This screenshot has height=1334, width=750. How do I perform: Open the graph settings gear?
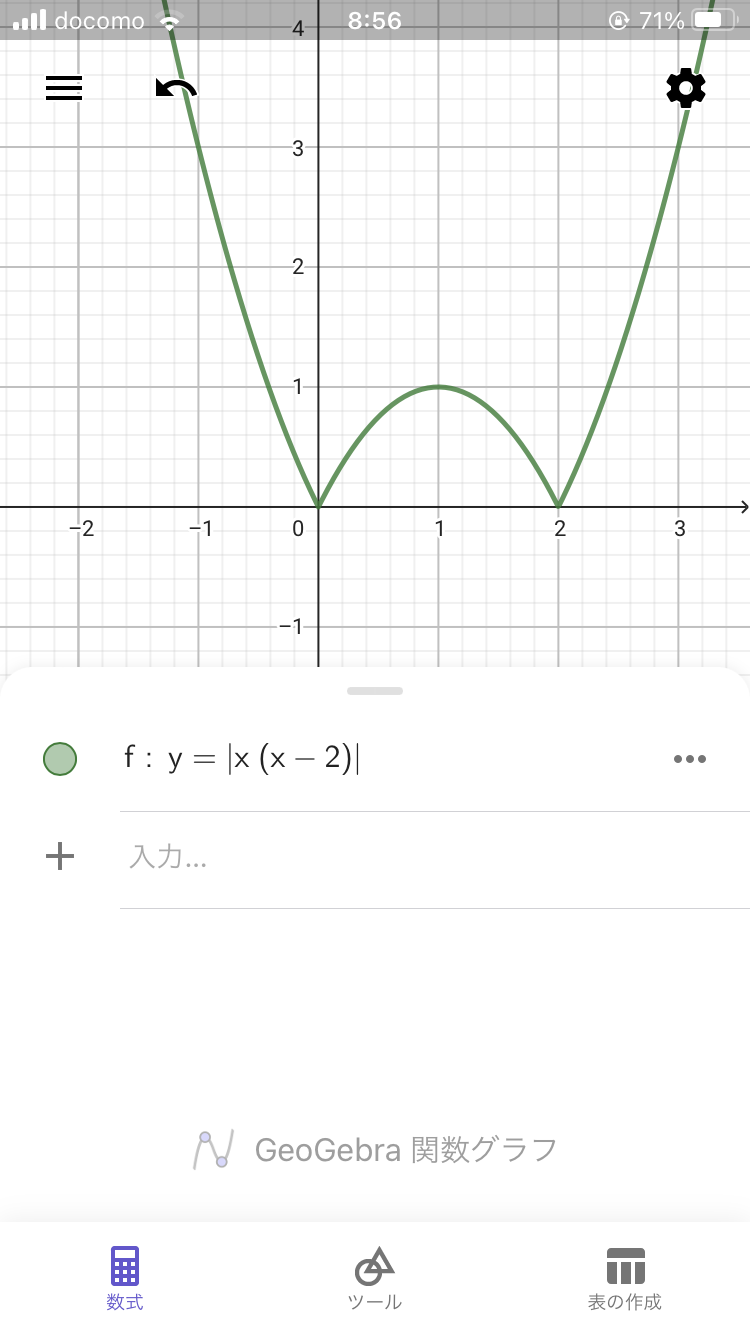pyautogui.click(x=686, y=89)
